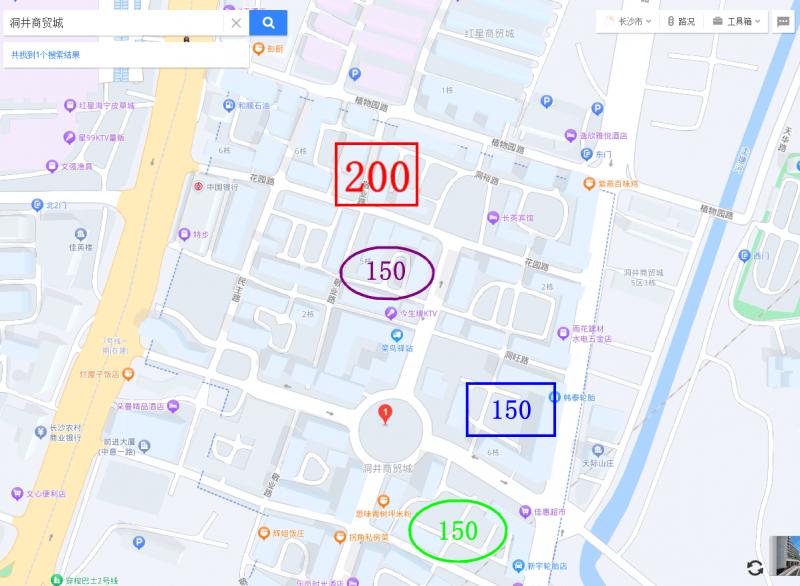Open the 今生缘KTV map point
The image size is (800, 586).
coord(394,314)
